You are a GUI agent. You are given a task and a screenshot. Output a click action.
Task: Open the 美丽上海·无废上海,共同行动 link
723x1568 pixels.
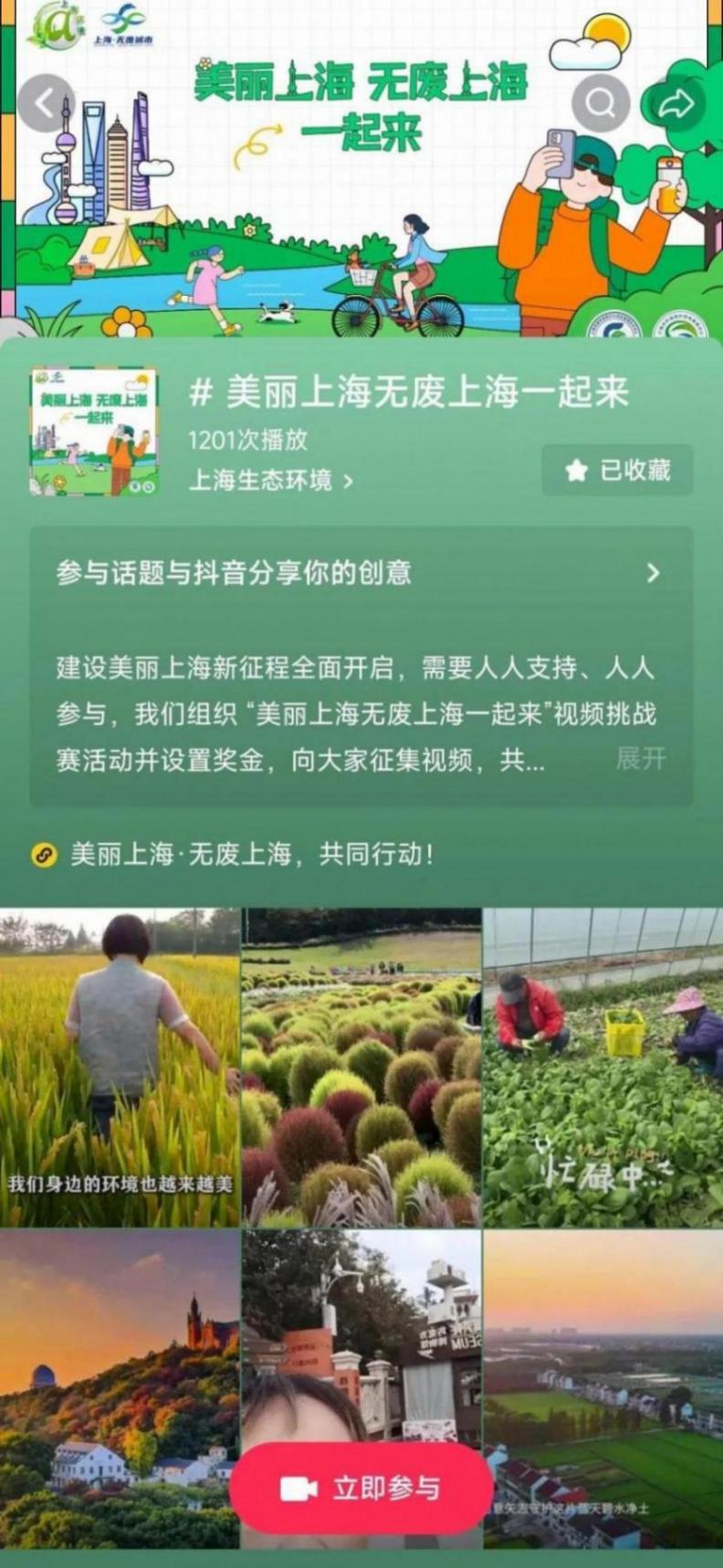point(251,855)
